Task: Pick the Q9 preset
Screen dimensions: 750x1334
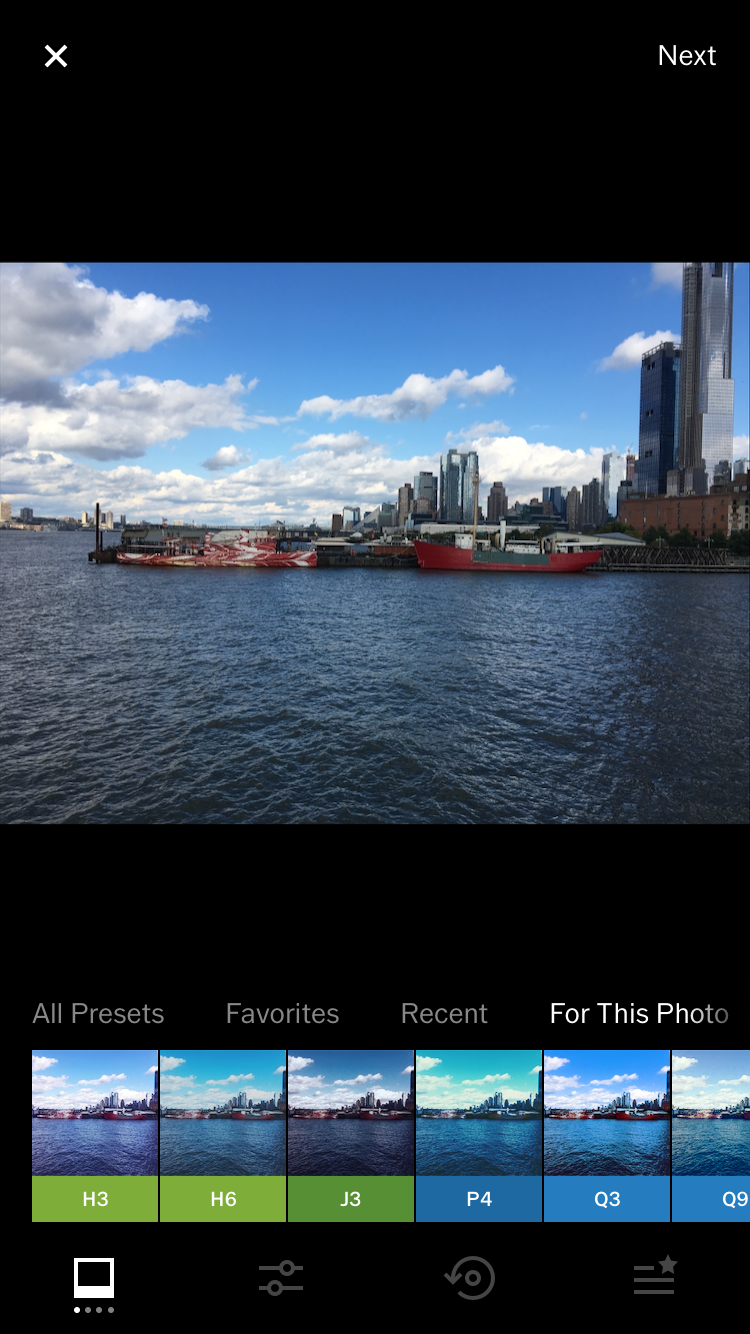Action: click(x=711, y=1136)
